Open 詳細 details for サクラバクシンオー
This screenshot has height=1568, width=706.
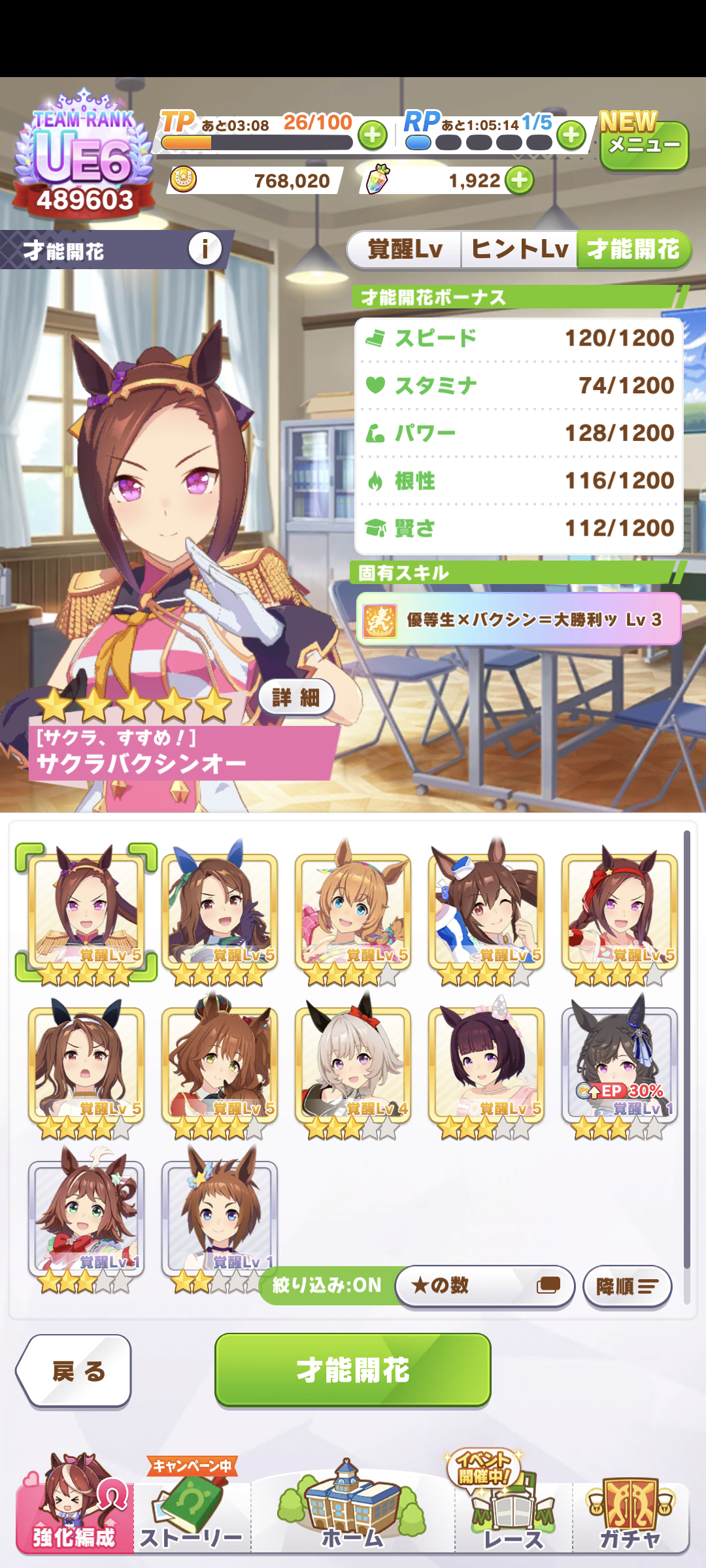coord(296,697)
